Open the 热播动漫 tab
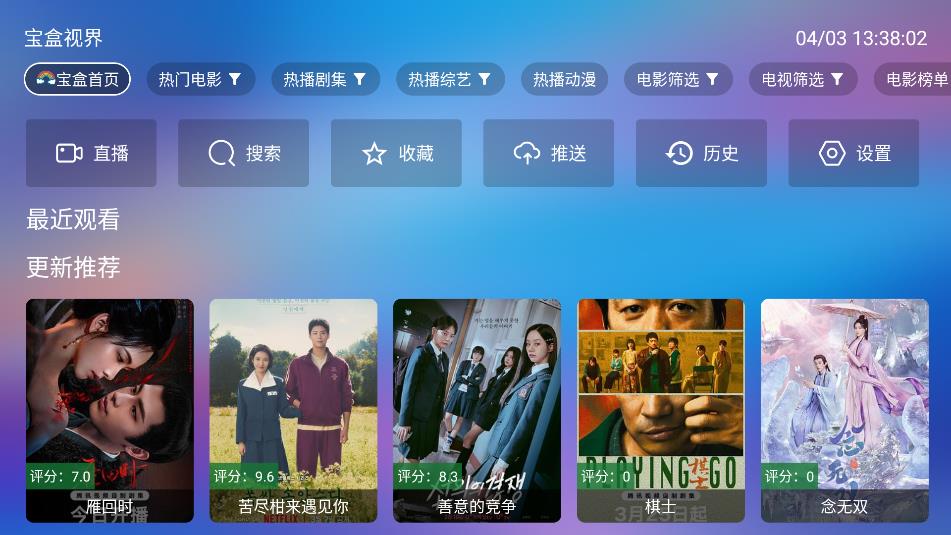951x535 pixels. (x=564, y=79)
